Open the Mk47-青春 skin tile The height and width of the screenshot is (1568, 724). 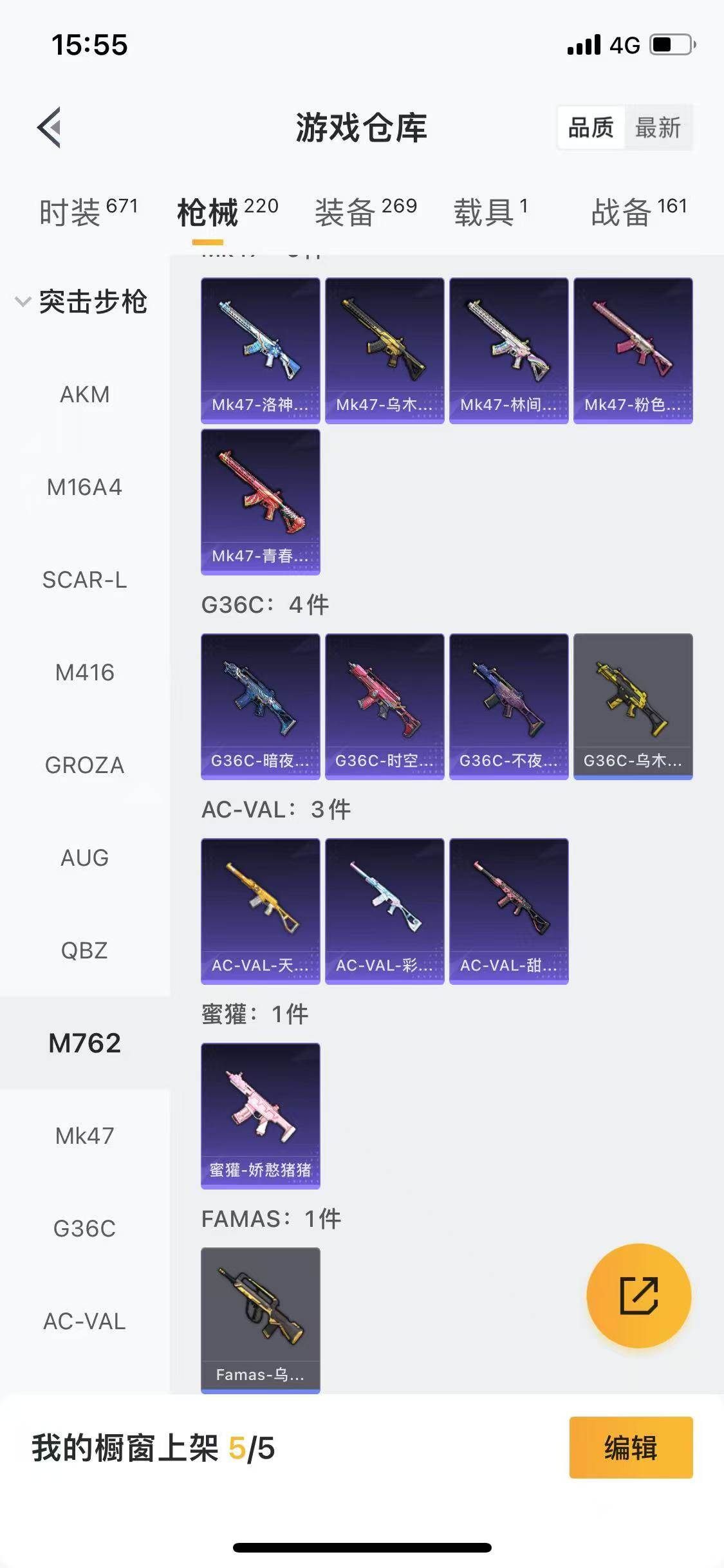pyautogui.click(x=260, y=501)
